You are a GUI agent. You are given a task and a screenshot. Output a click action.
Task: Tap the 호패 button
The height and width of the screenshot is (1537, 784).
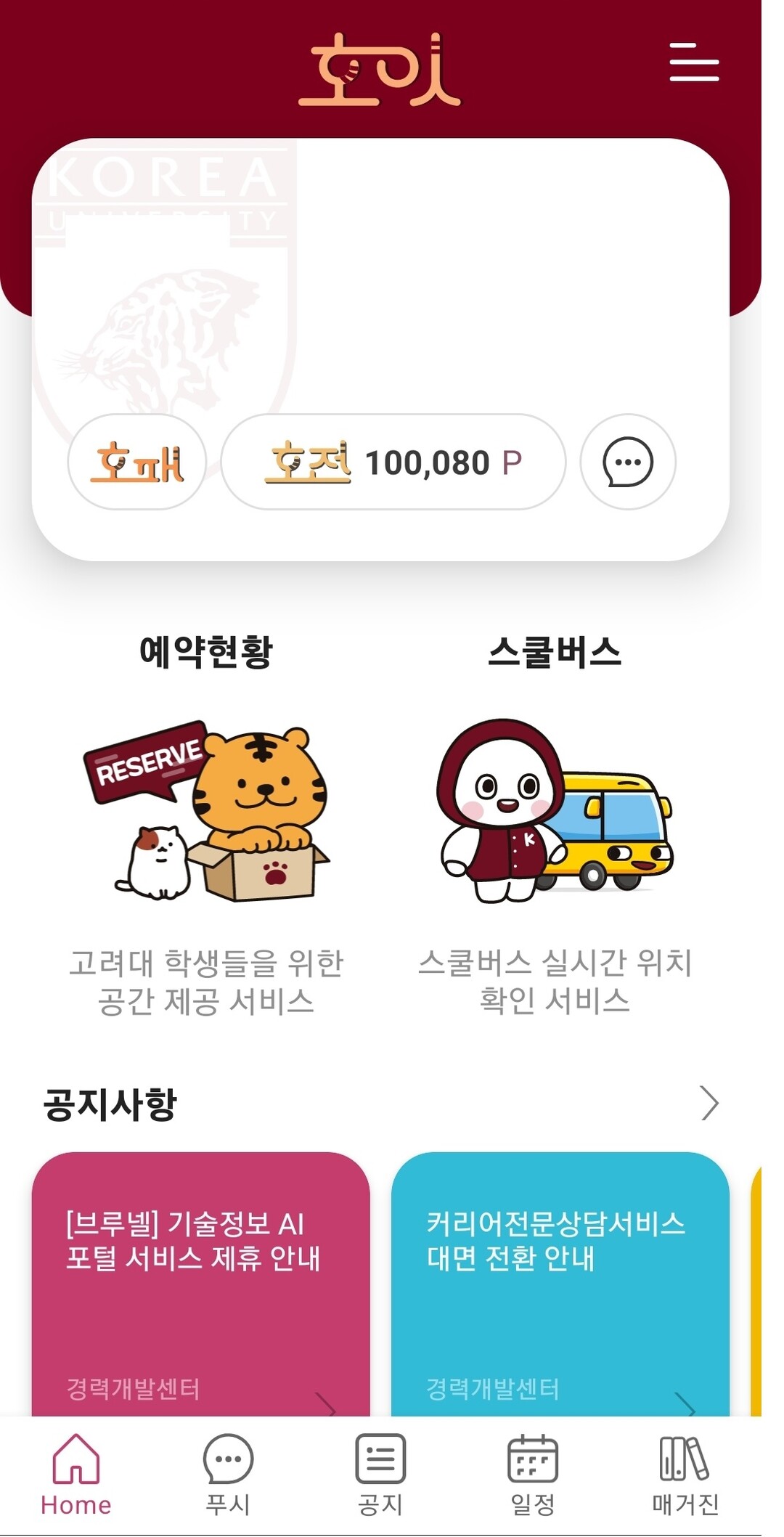(137, 462)
